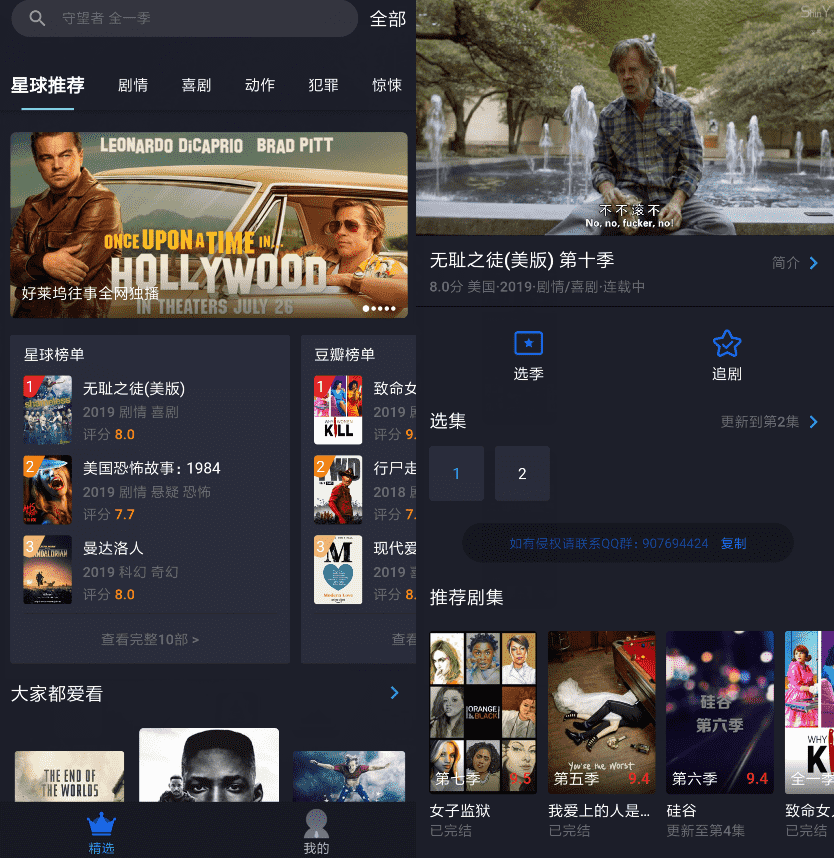Open 无耻之徒(美版) in 星球榜单
This screenshot has width=834, height=858.
(134, 389)
